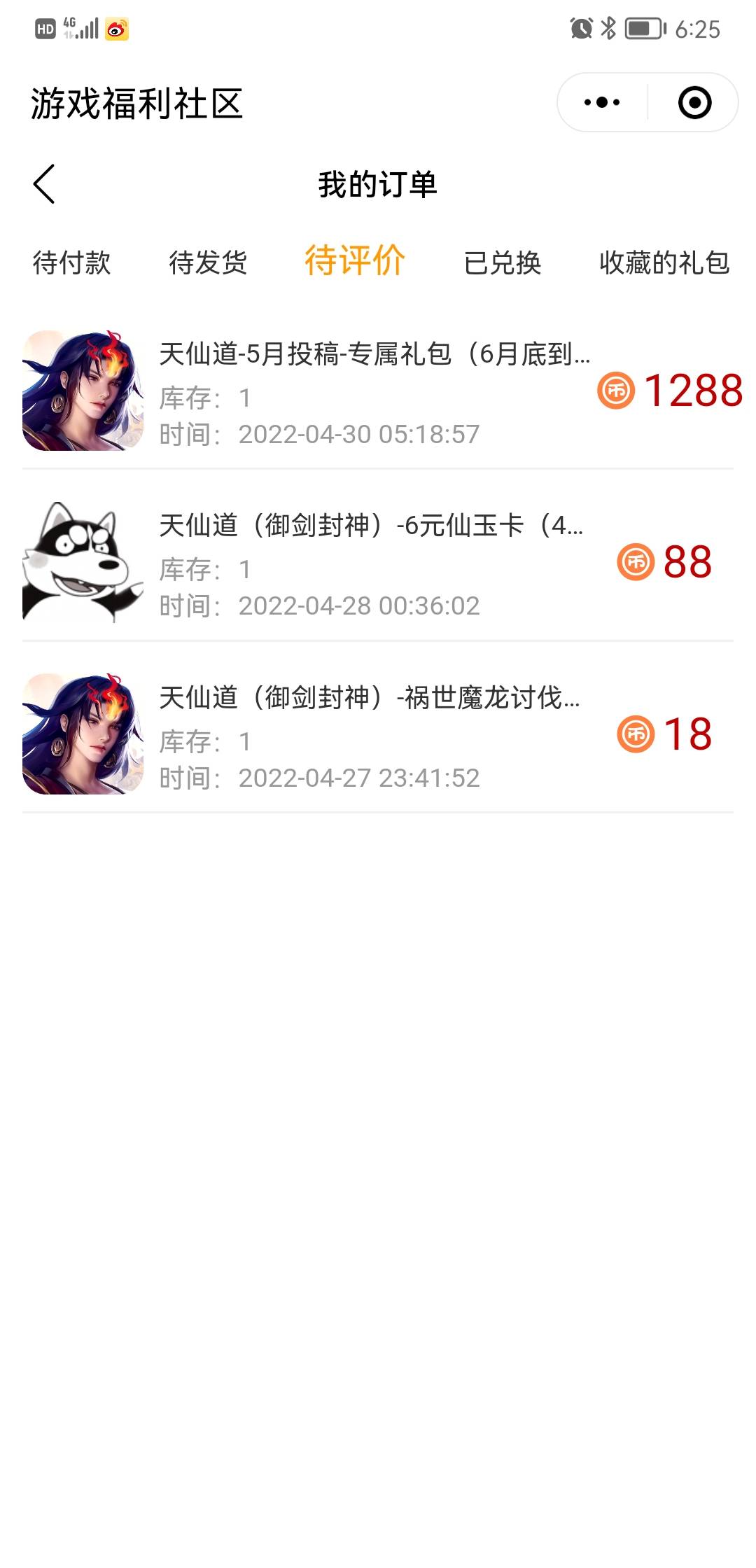This screenshot has width=756, height=1568.
Task: Switch to the 待付款 tab
Action: (x=71, y=262)
